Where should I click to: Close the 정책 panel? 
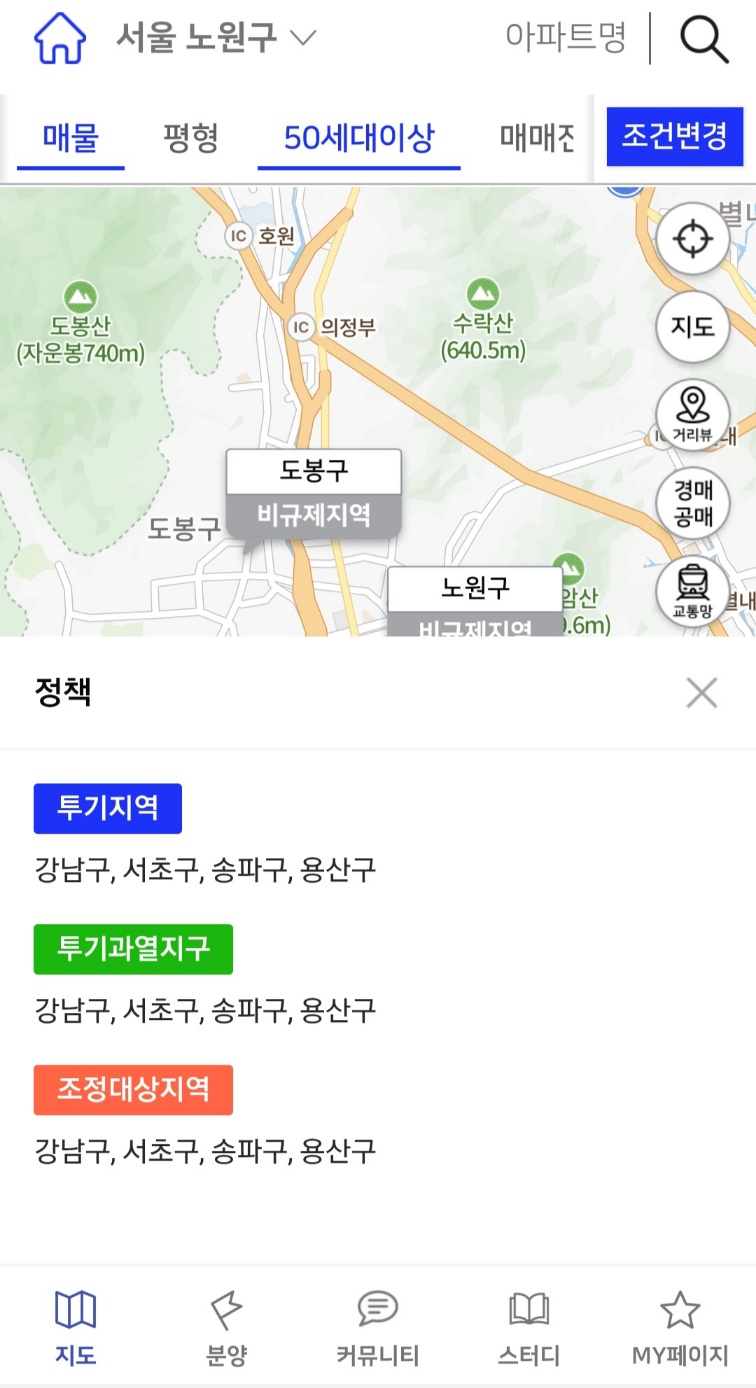(x=702, y=692)
